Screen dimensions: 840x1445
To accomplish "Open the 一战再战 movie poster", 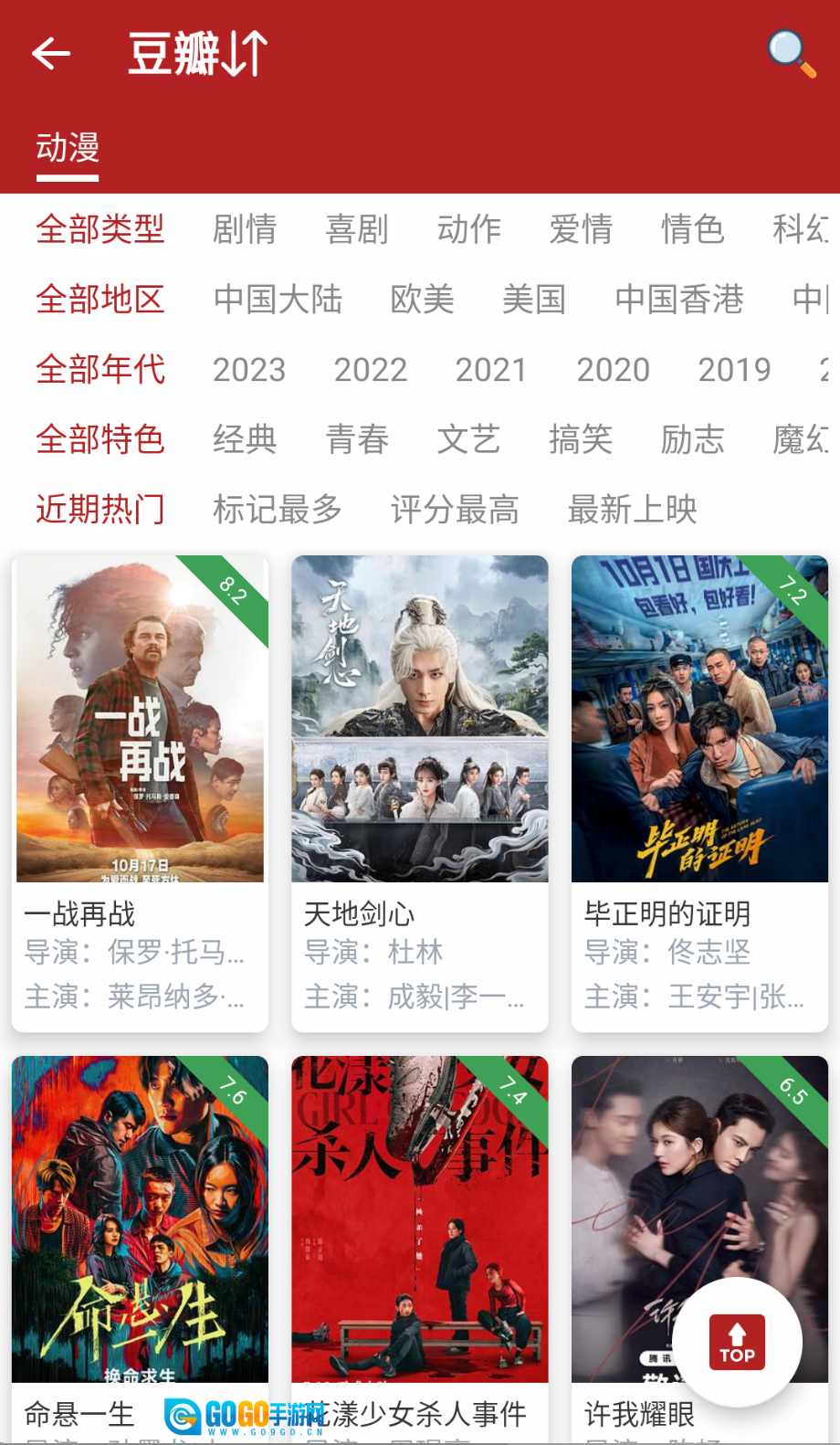I will [x=140, y=719].
